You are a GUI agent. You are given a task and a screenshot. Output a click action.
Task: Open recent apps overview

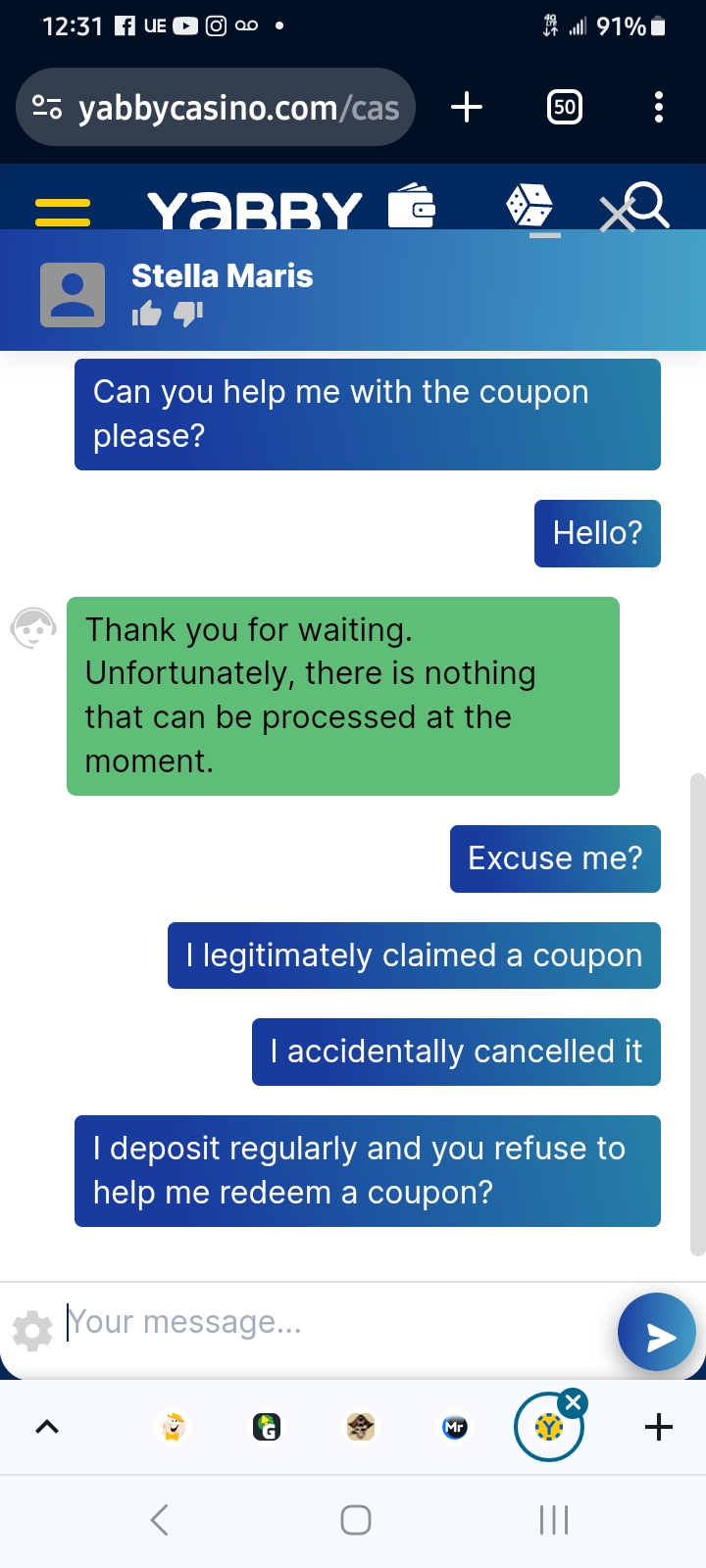554,1520
